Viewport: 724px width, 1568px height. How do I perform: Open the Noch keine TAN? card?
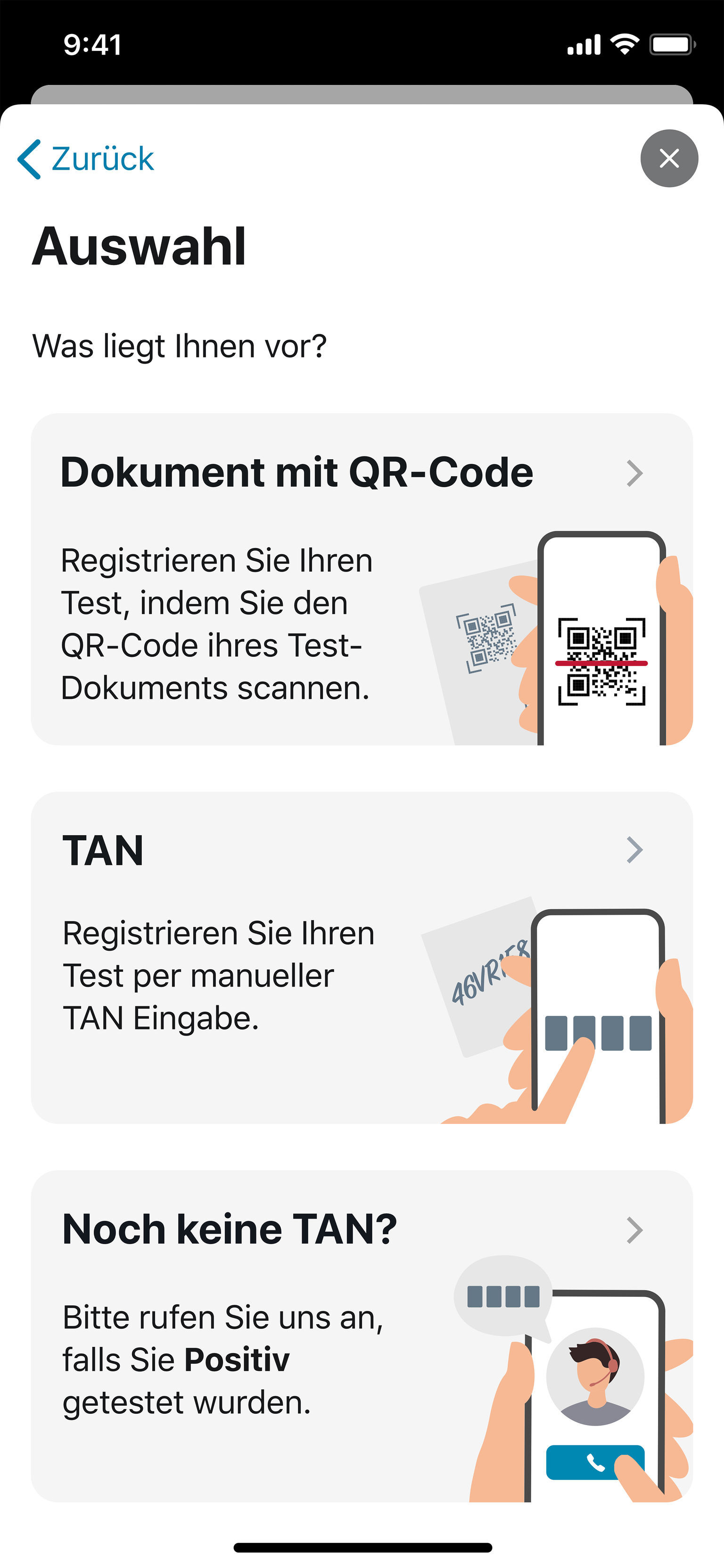(362, 1336)
